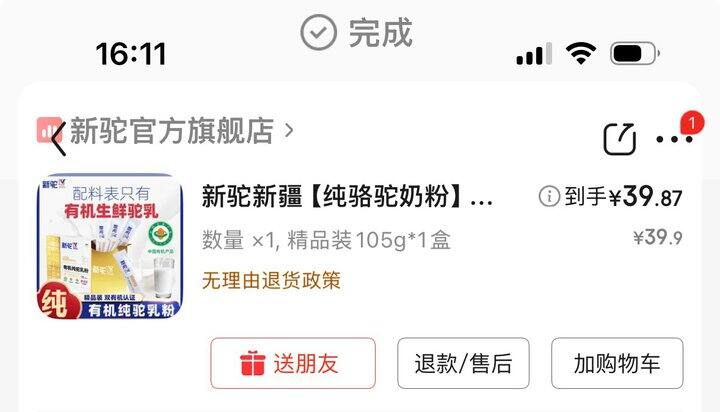Open the three-dot overflow menu
720x412 pixels.
point(674,140)
